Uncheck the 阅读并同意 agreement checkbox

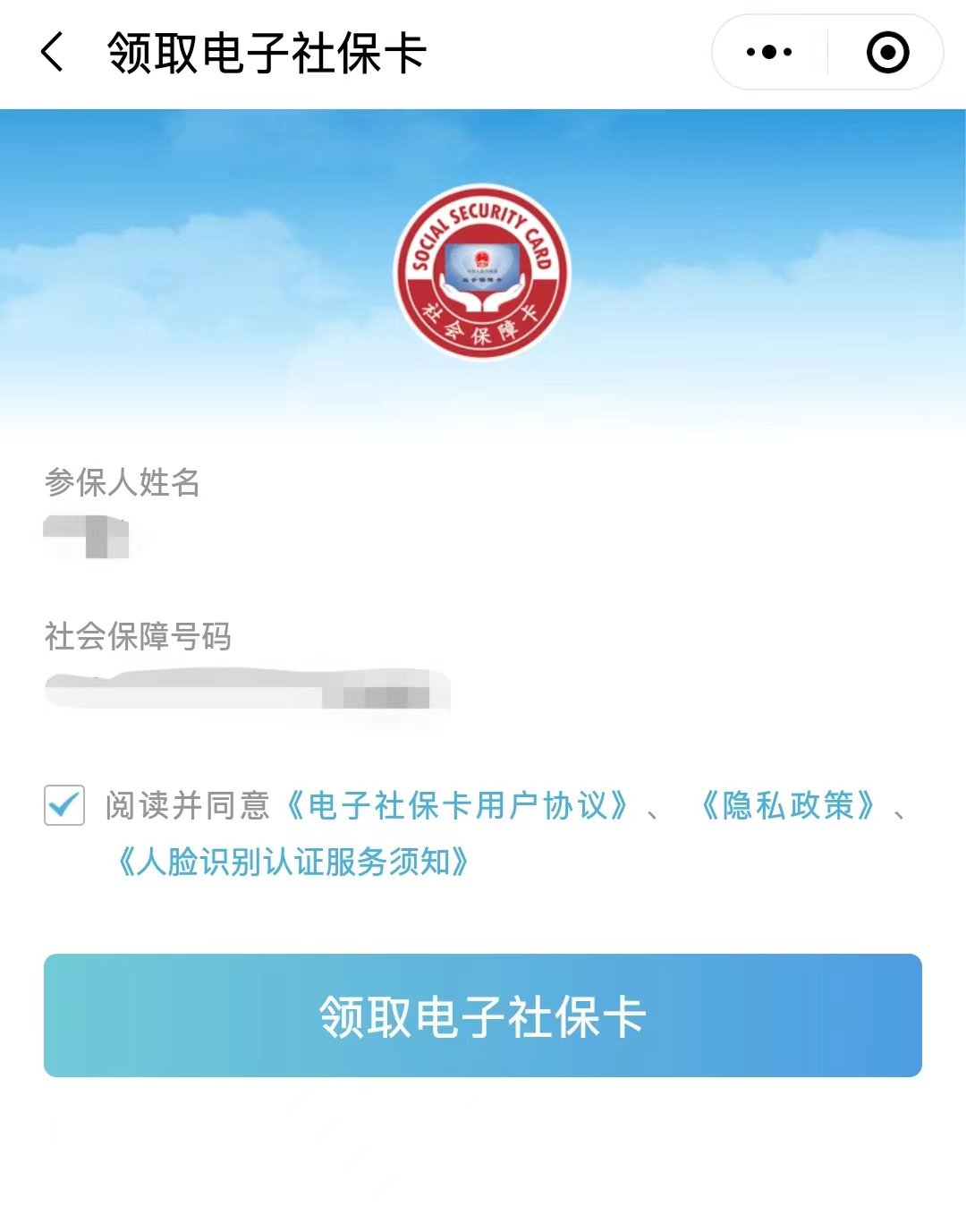(64, 805)
